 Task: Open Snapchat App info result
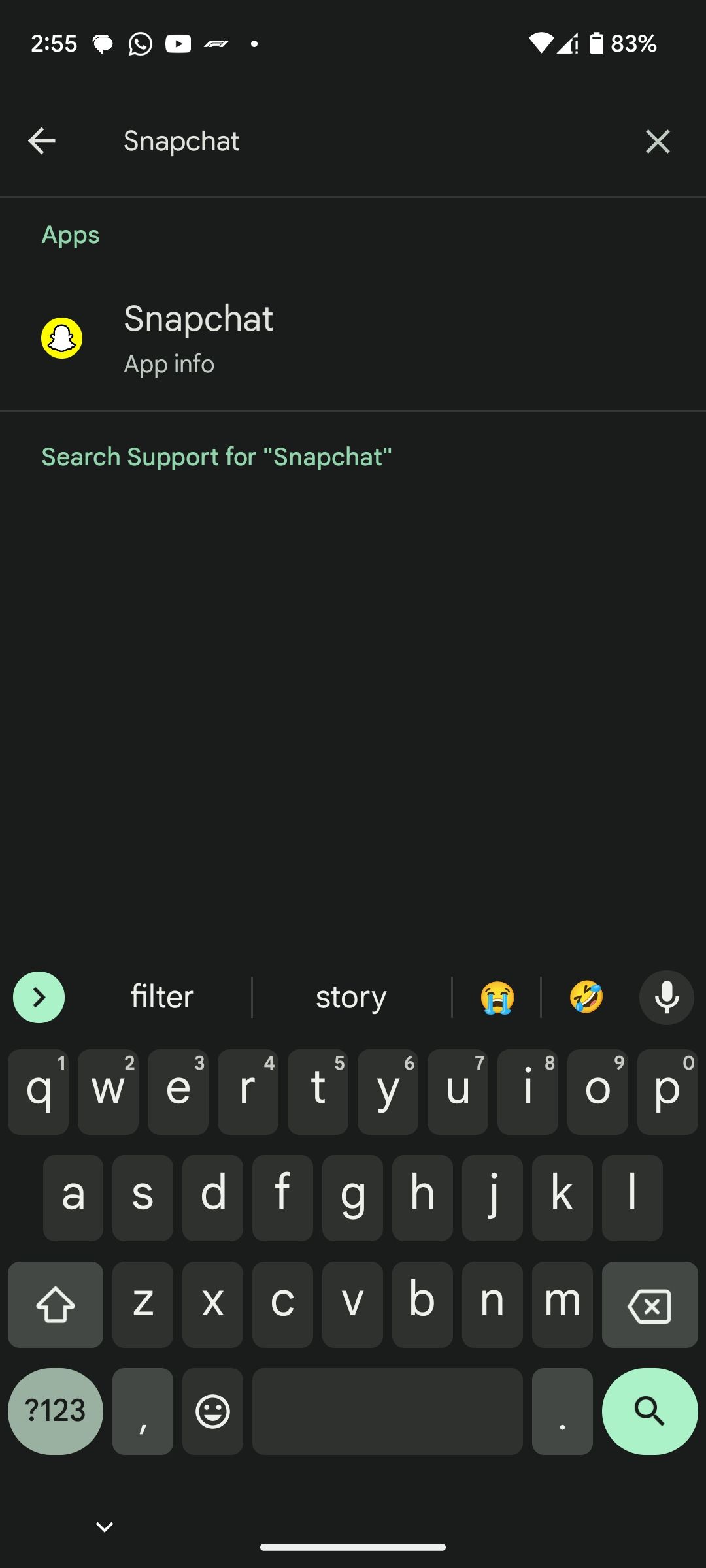[198, 338]
